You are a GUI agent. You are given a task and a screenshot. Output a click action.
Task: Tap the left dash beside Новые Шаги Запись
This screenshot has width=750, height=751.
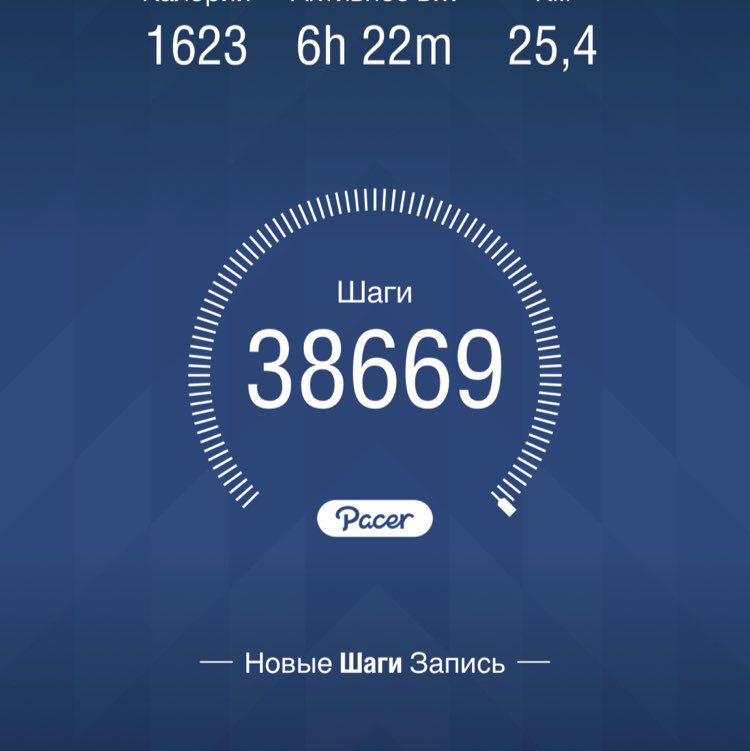[214, 659]
